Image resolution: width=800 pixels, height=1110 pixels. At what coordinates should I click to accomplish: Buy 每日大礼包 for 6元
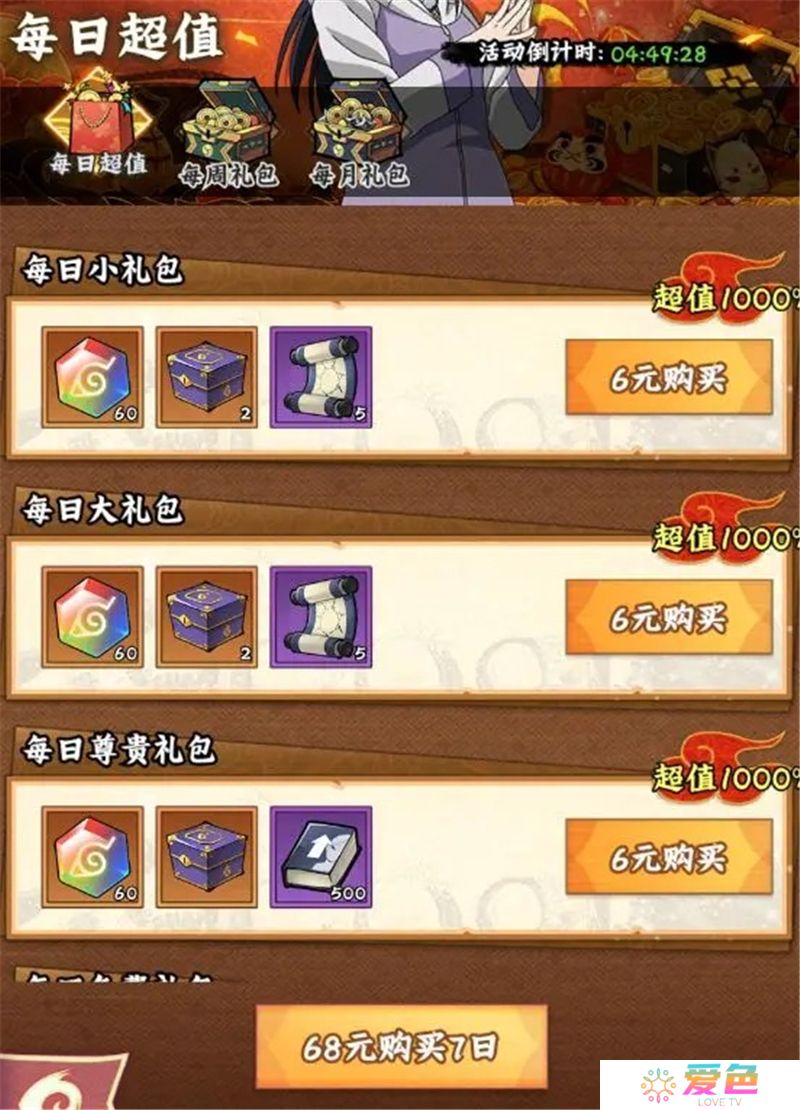click(x=668, y=618)
